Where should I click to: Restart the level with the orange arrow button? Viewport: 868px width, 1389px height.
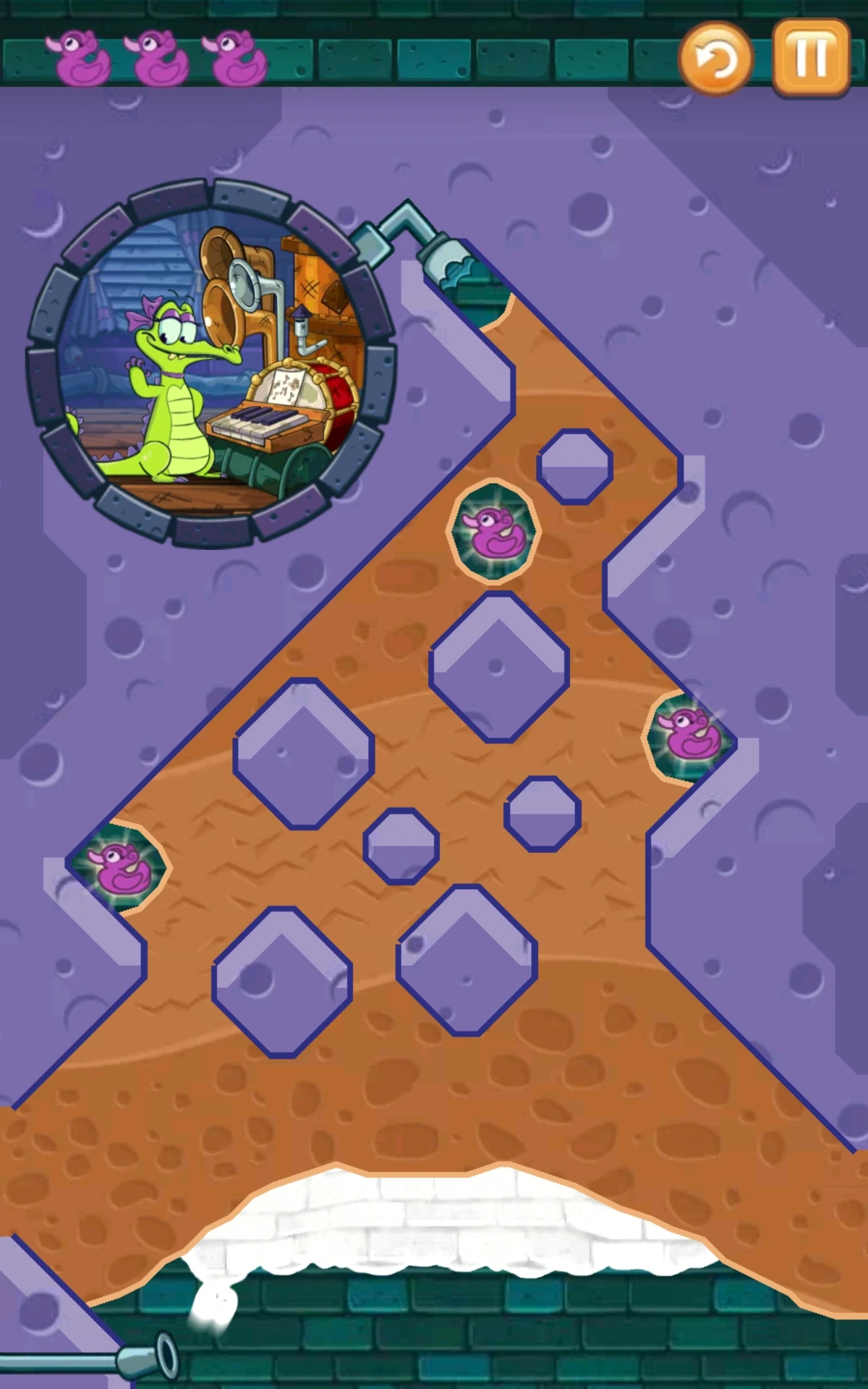(x=716, y=59)
